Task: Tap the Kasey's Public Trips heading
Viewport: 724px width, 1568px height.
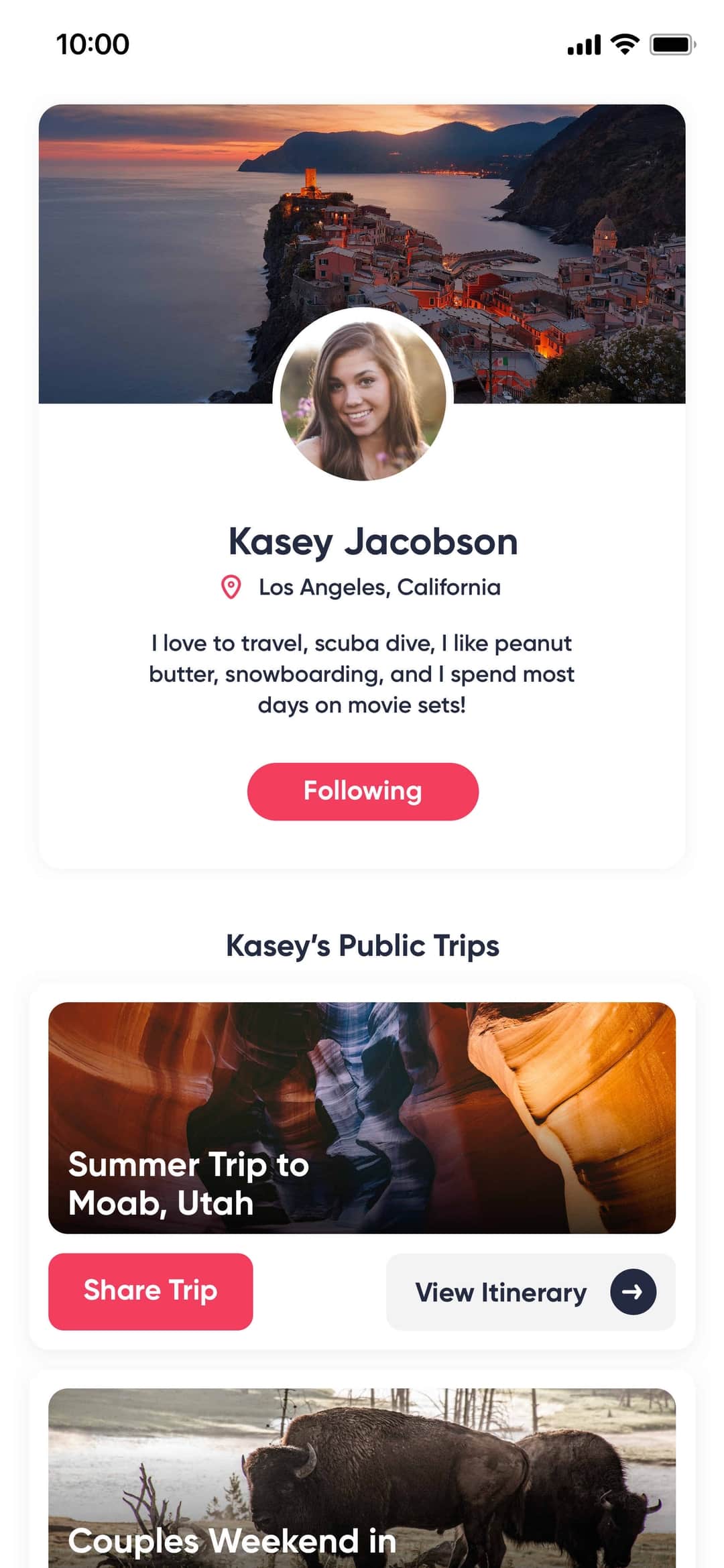Action: (x=362, y=946)
